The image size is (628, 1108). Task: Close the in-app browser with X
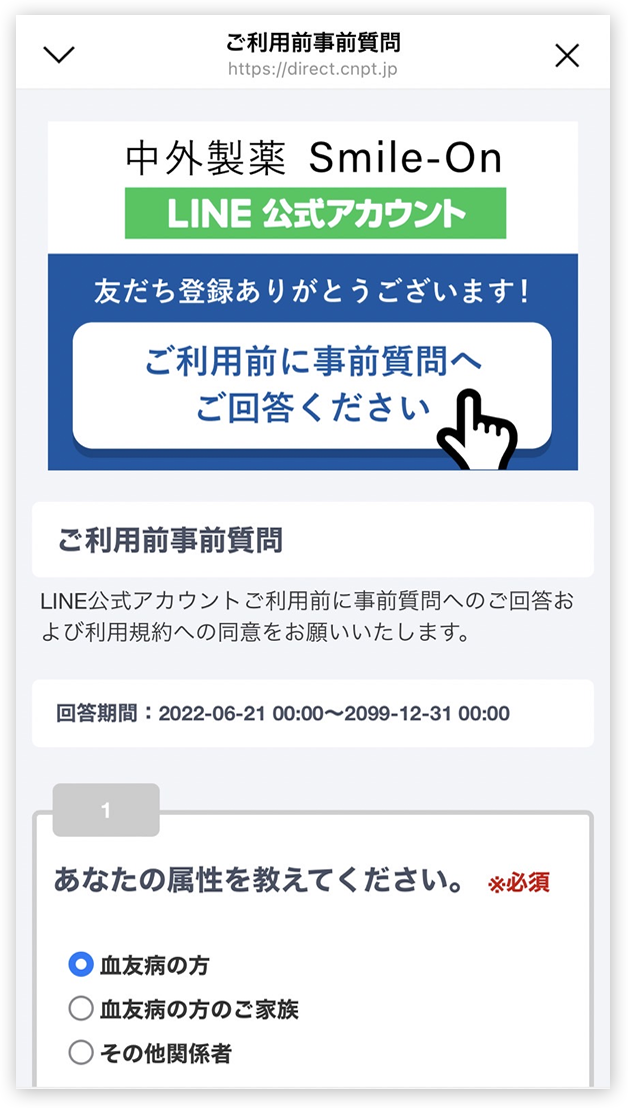[567, 56]
